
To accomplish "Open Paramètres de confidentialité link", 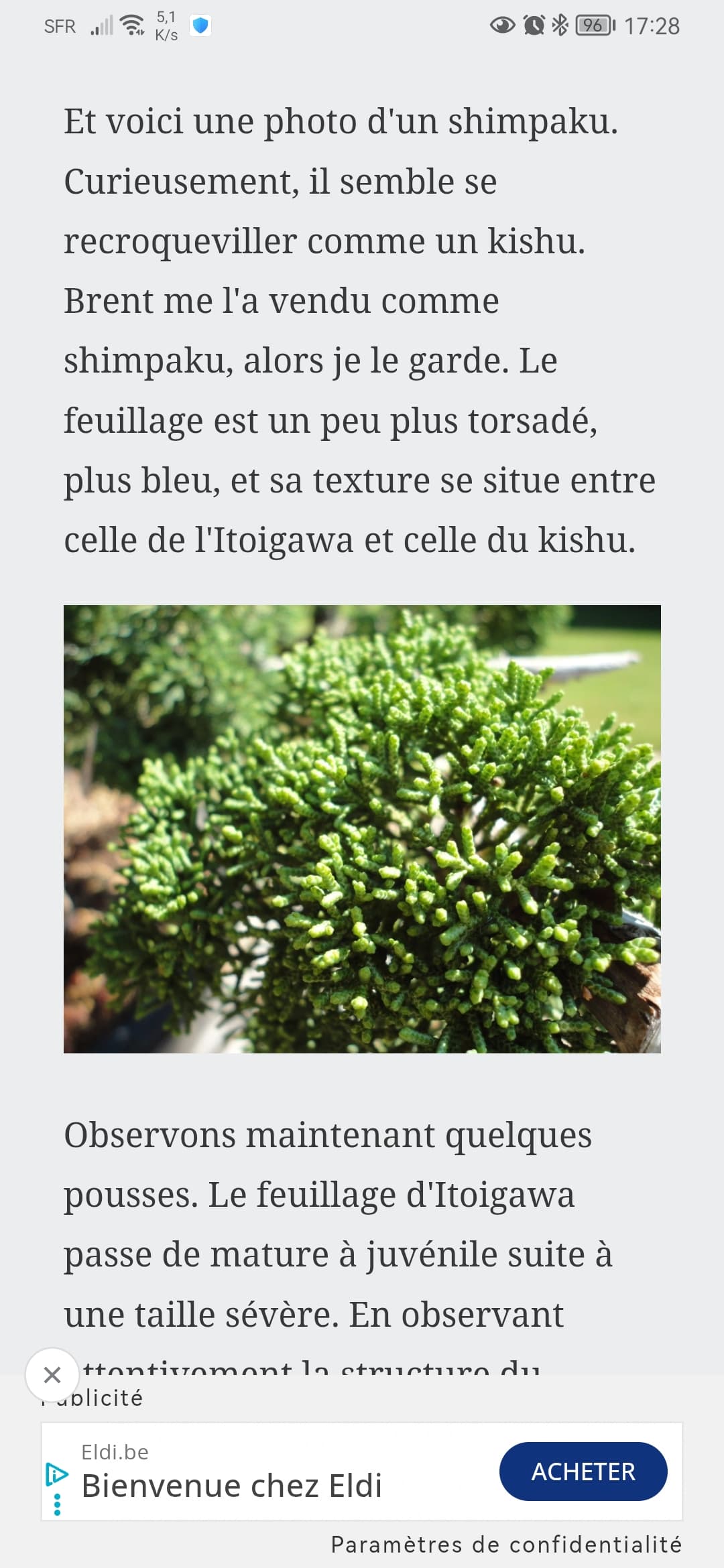I will coord(506,1544).
